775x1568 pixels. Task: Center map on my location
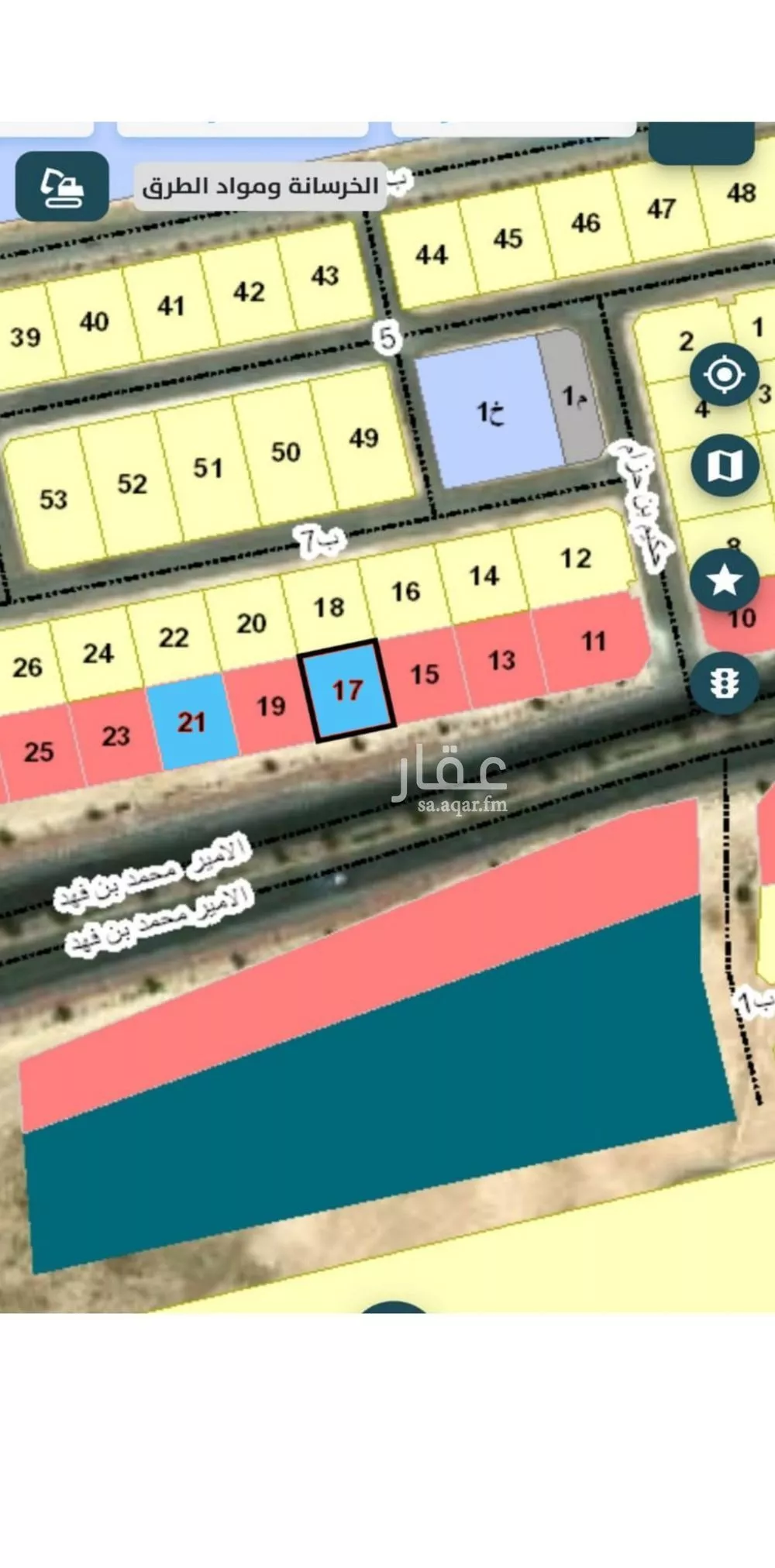coord(724,375)
